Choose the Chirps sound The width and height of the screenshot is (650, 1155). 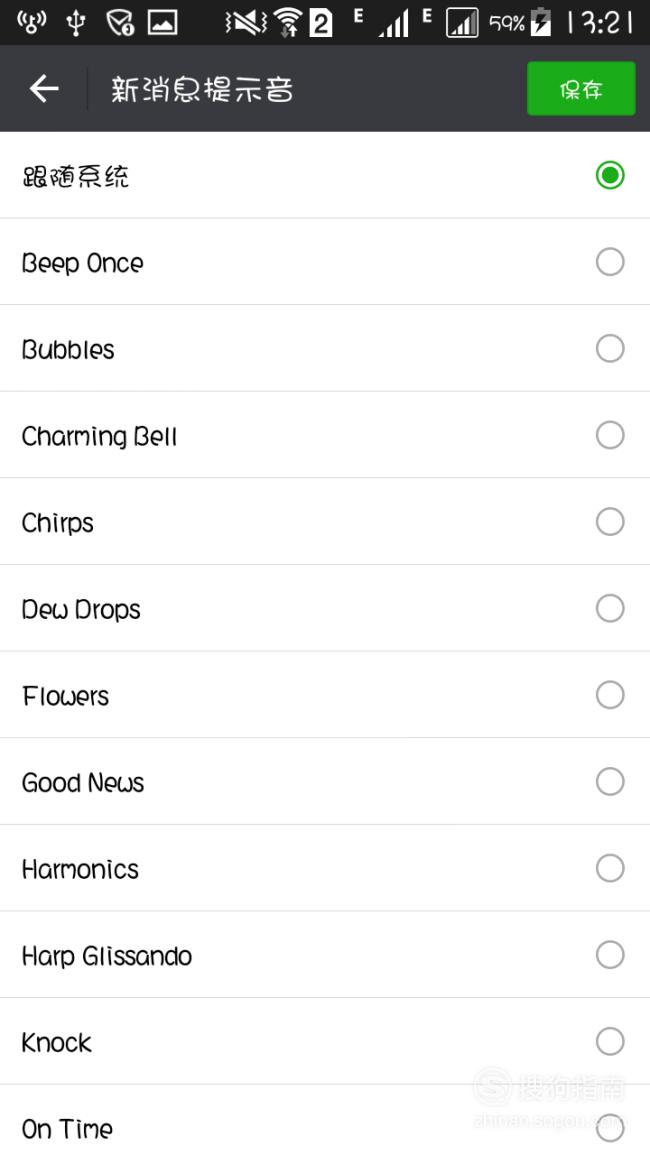pos(325,522)
